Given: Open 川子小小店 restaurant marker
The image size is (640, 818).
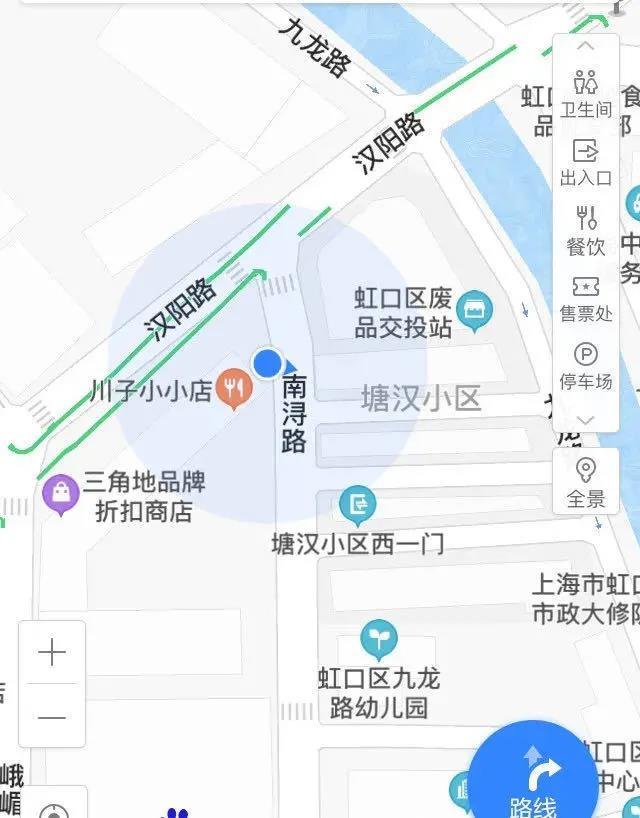Looking at the screenshot, I should tap(234, 387).
